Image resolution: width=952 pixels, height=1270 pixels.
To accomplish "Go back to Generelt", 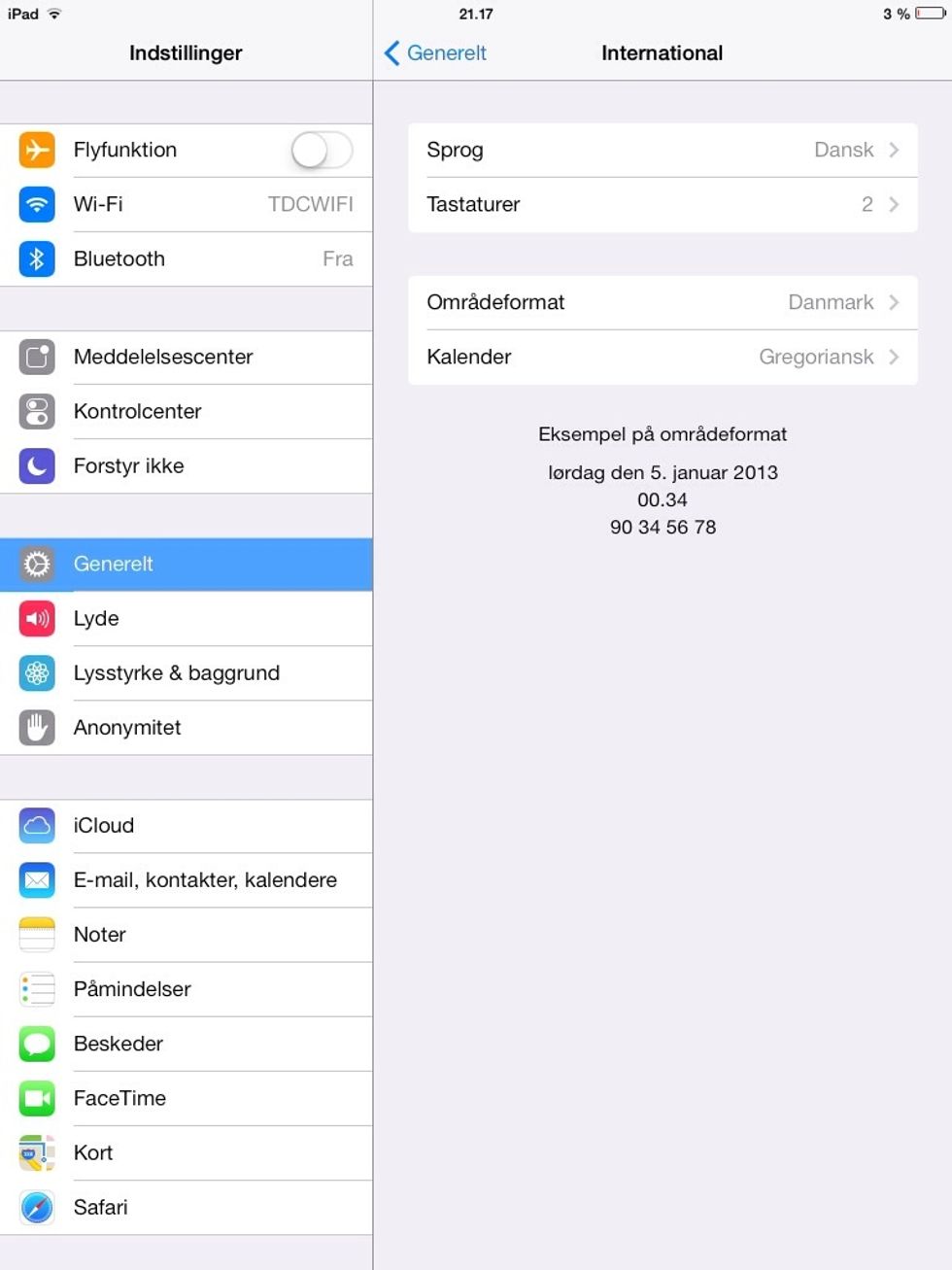I will tap(436, 53).
